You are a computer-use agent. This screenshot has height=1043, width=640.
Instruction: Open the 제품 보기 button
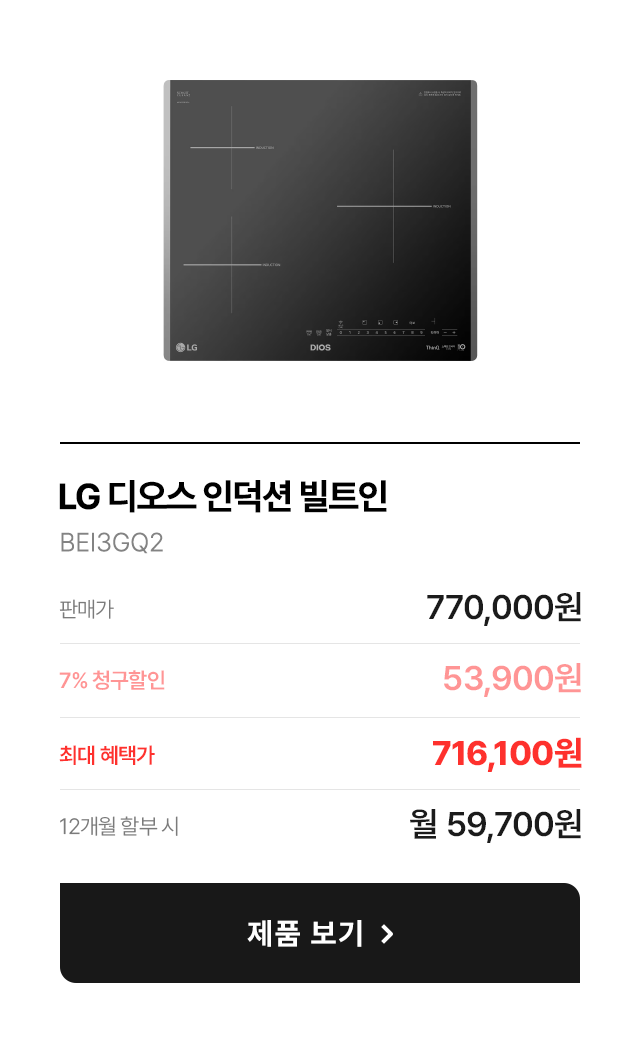(x=320, y=933)
